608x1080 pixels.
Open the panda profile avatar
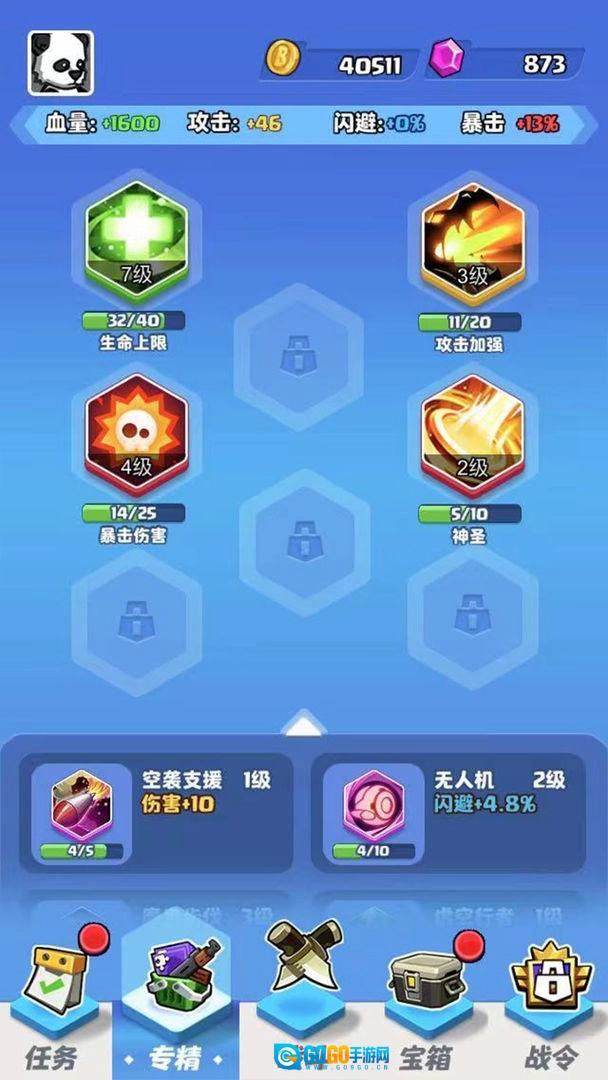tap(60, 63)
